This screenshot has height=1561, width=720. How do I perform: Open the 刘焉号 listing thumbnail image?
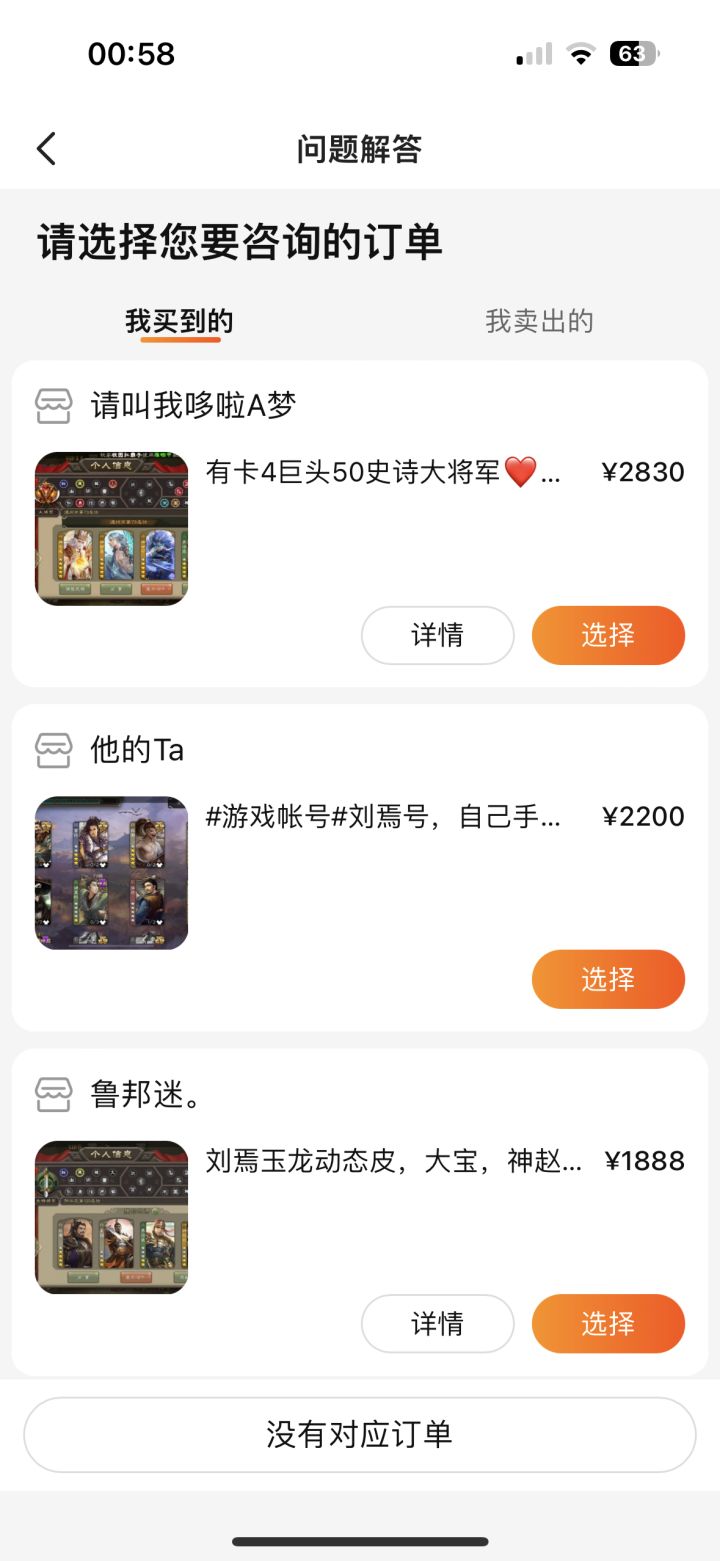(x=110, y=872)
